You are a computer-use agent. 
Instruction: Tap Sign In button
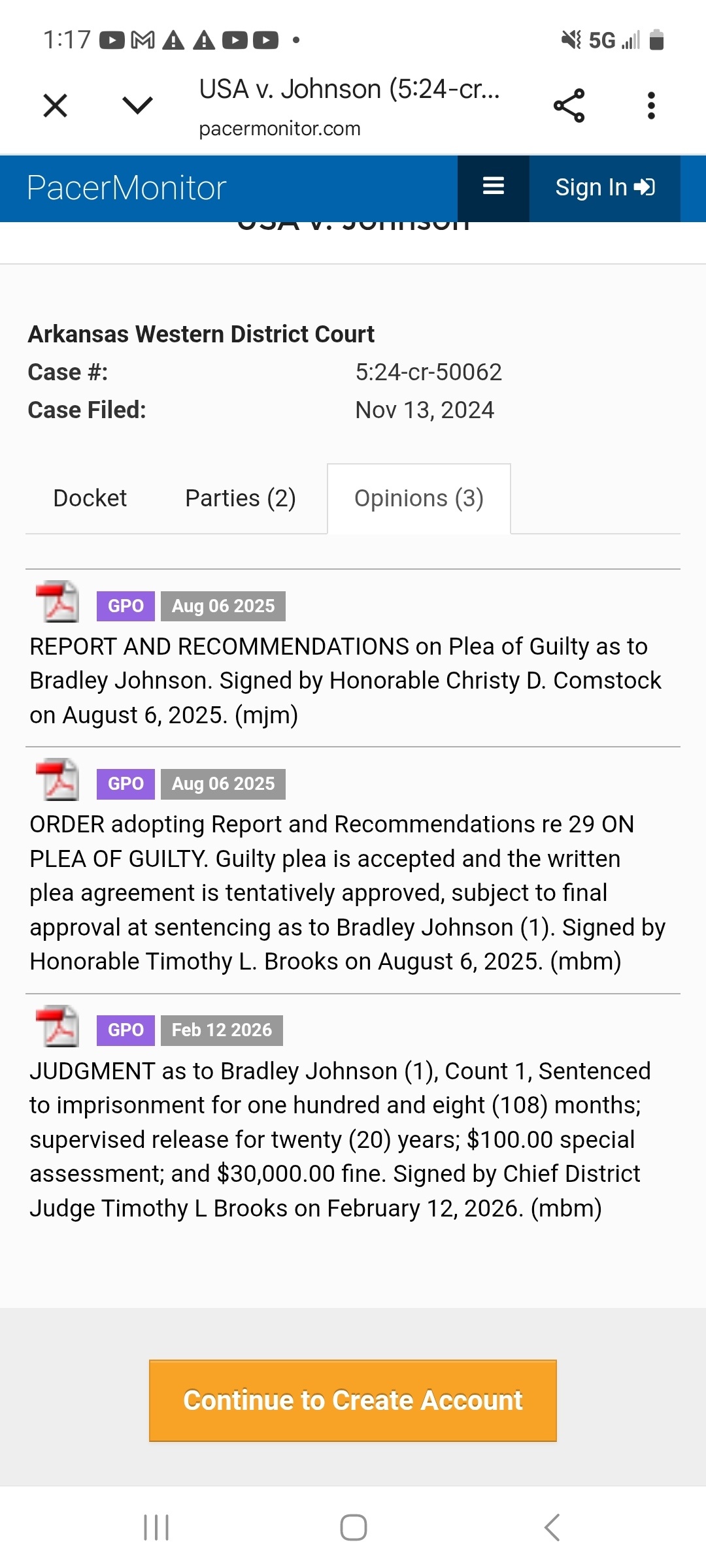(x=605, y=188)
